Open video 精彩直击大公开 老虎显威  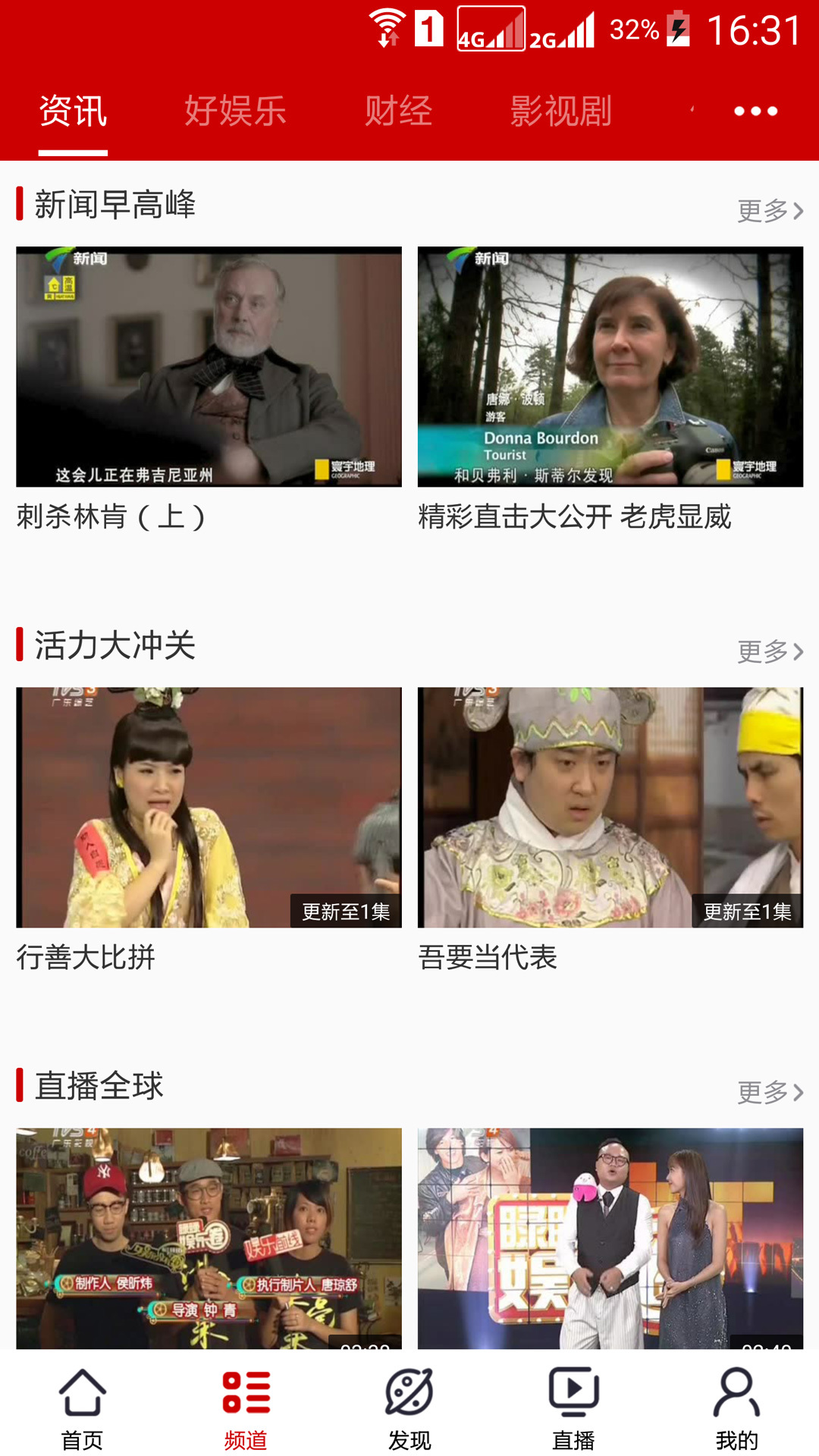(x=610, y=366)
